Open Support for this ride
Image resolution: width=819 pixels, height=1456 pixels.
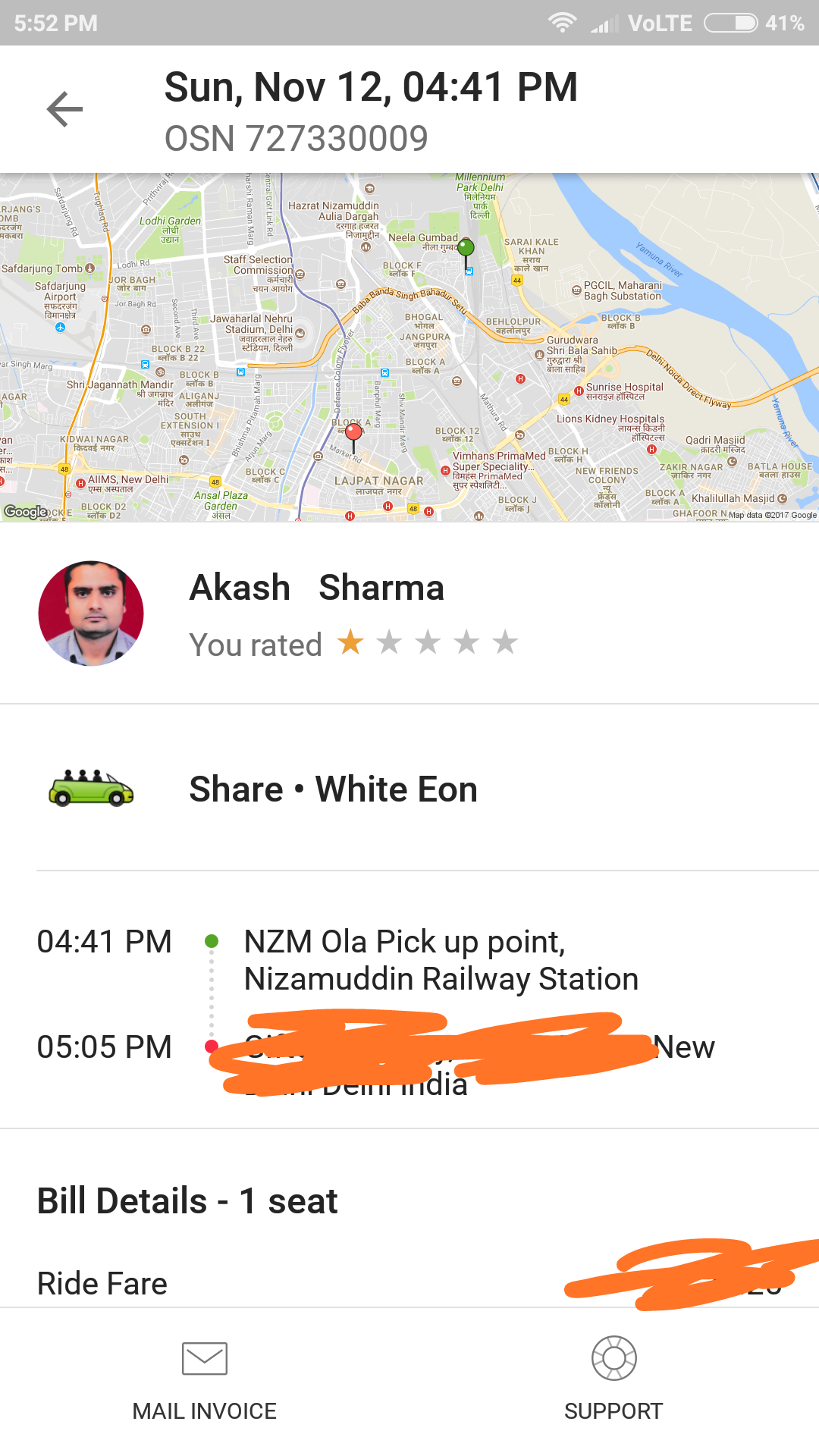coord(613,1378)
